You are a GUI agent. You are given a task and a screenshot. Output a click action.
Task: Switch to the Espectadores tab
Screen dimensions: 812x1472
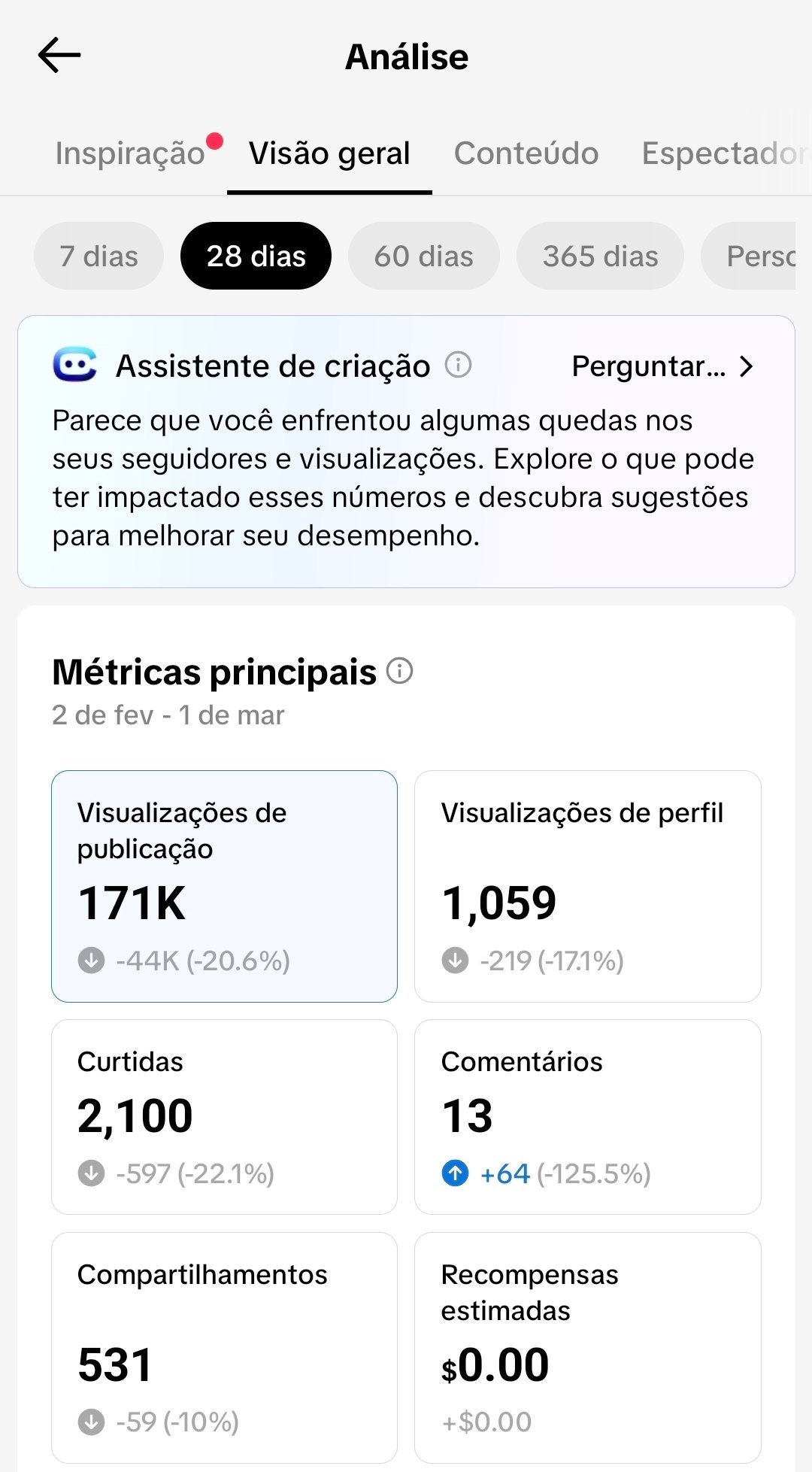(x=722, y=153)
